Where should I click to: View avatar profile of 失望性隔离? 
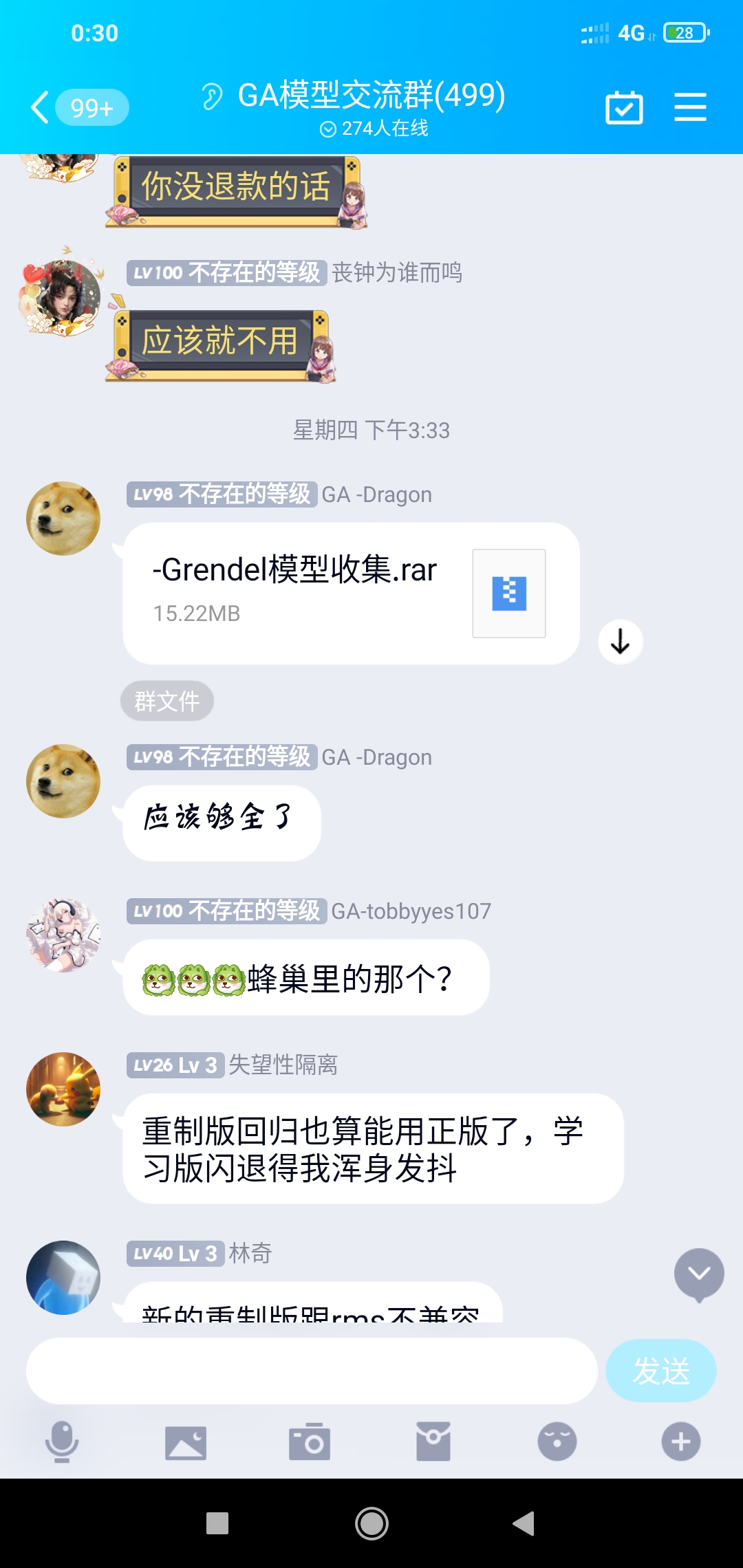pyautogui.click(x=63, y=1089)
